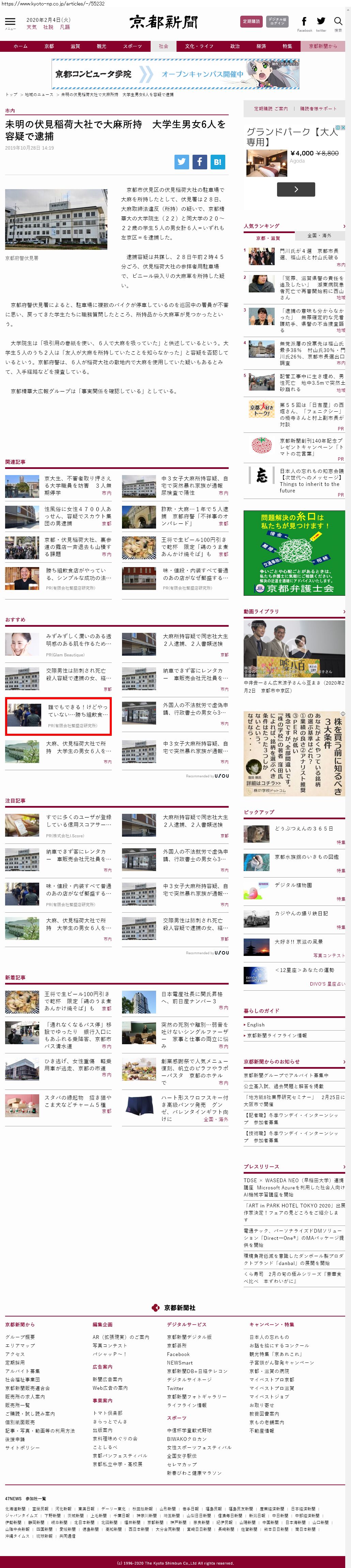Switch ranking to 全国・海外 tab

(x=319, y=235)
